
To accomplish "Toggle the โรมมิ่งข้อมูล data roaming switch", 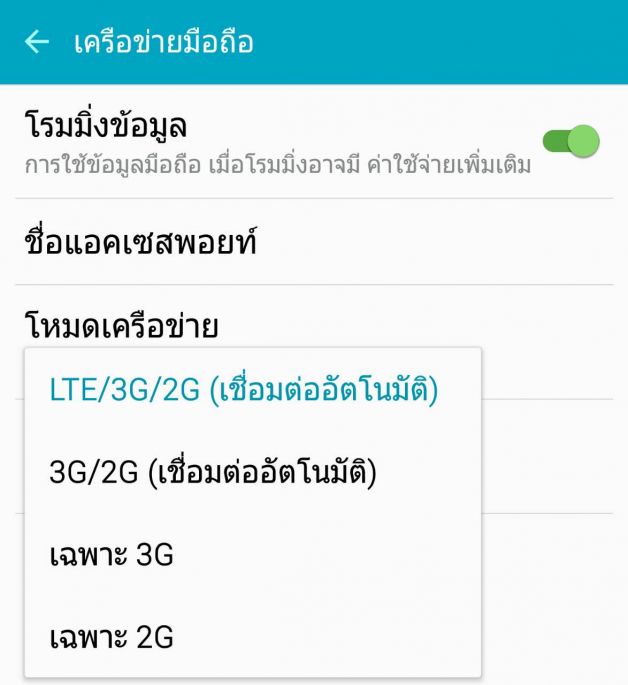I will coord(578,141).
